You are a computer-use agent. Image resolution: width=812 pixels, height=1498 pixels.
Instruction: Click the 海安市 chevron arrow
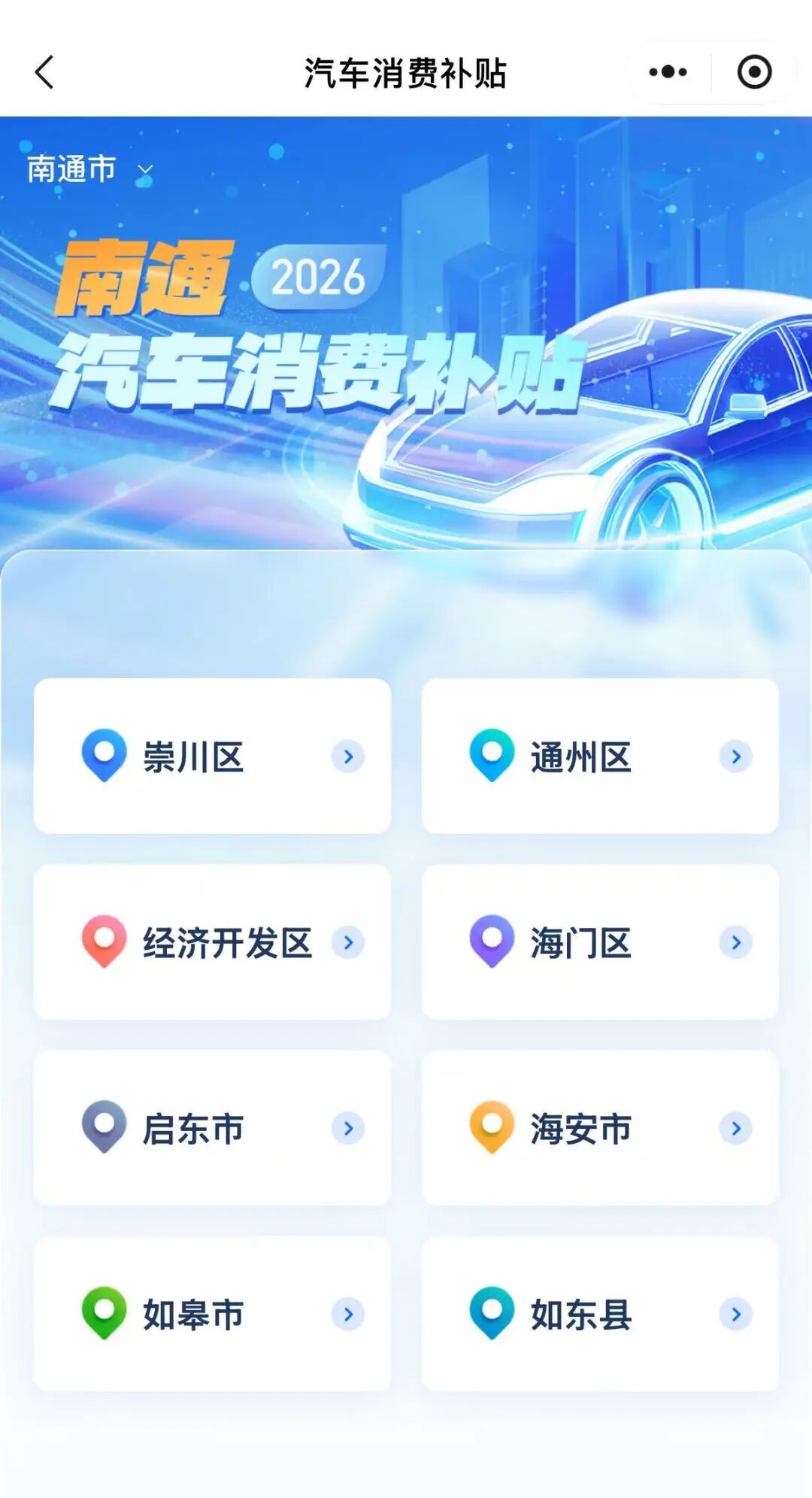735,1130
